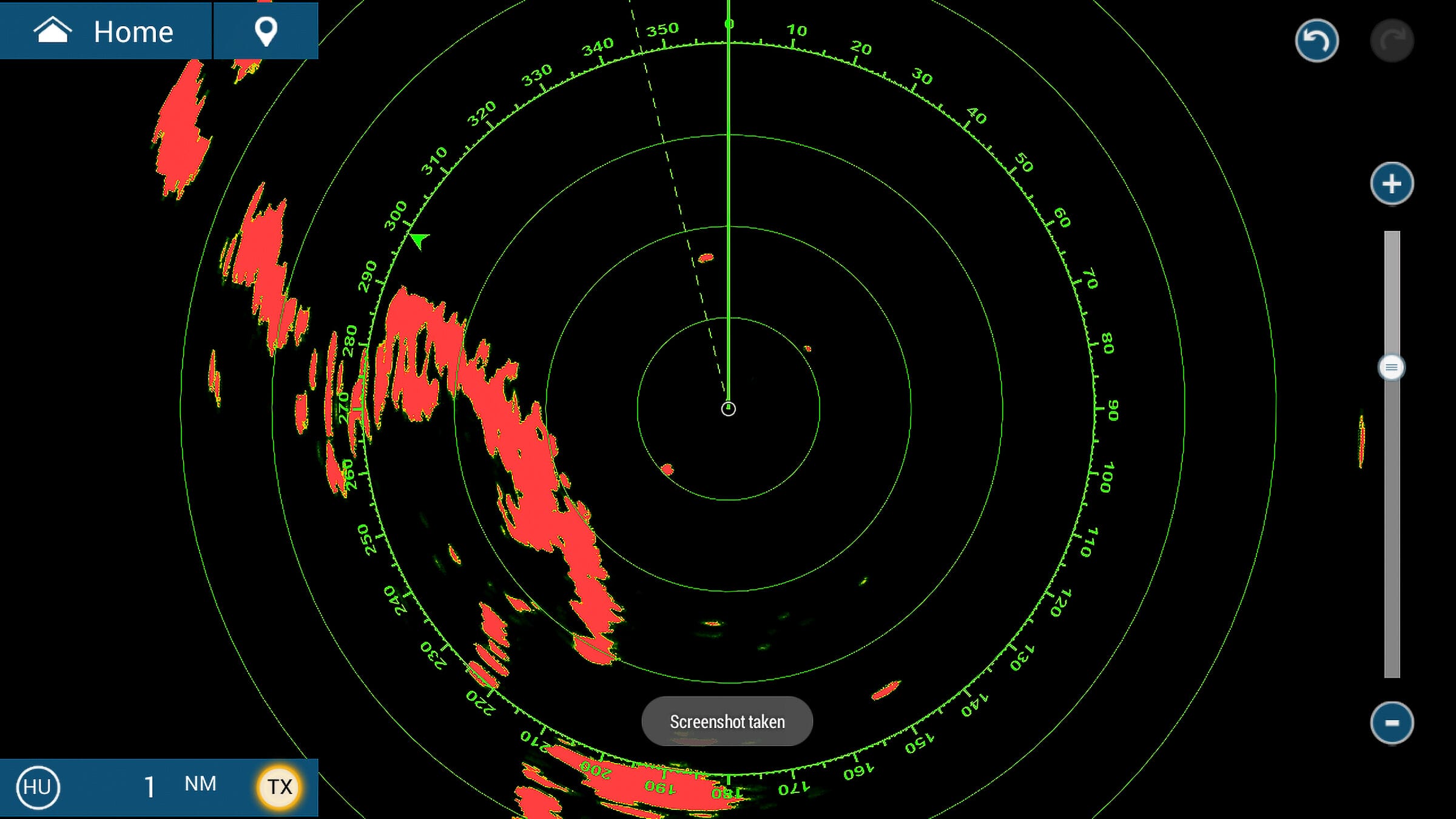
Task: Toggle the radar TX transmit button
Action: 280,787
